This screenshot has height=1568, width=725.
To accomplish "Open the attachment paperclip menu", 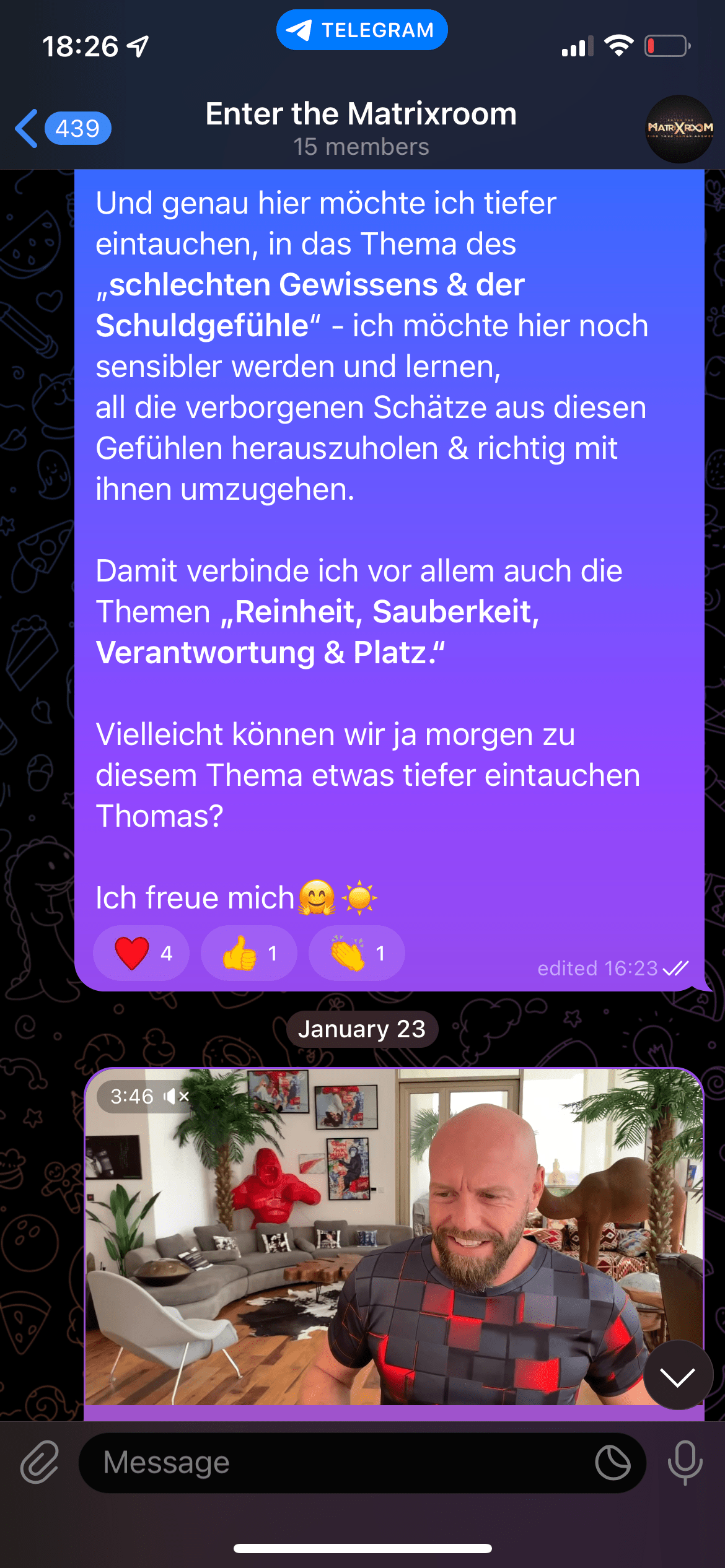I will (39, 1463).
